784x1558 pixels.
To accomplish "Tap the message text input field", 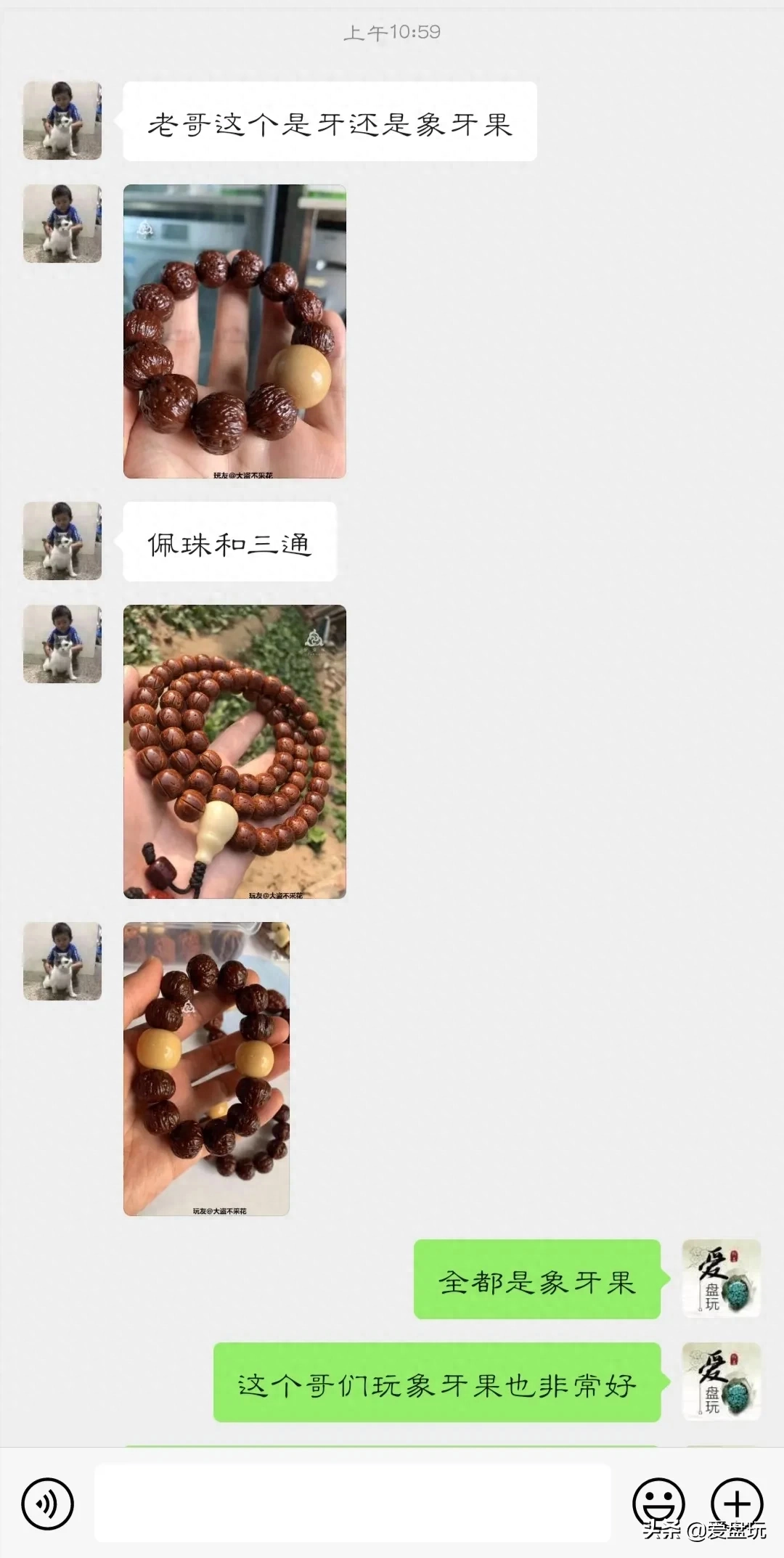I will tap(353, 1503).
